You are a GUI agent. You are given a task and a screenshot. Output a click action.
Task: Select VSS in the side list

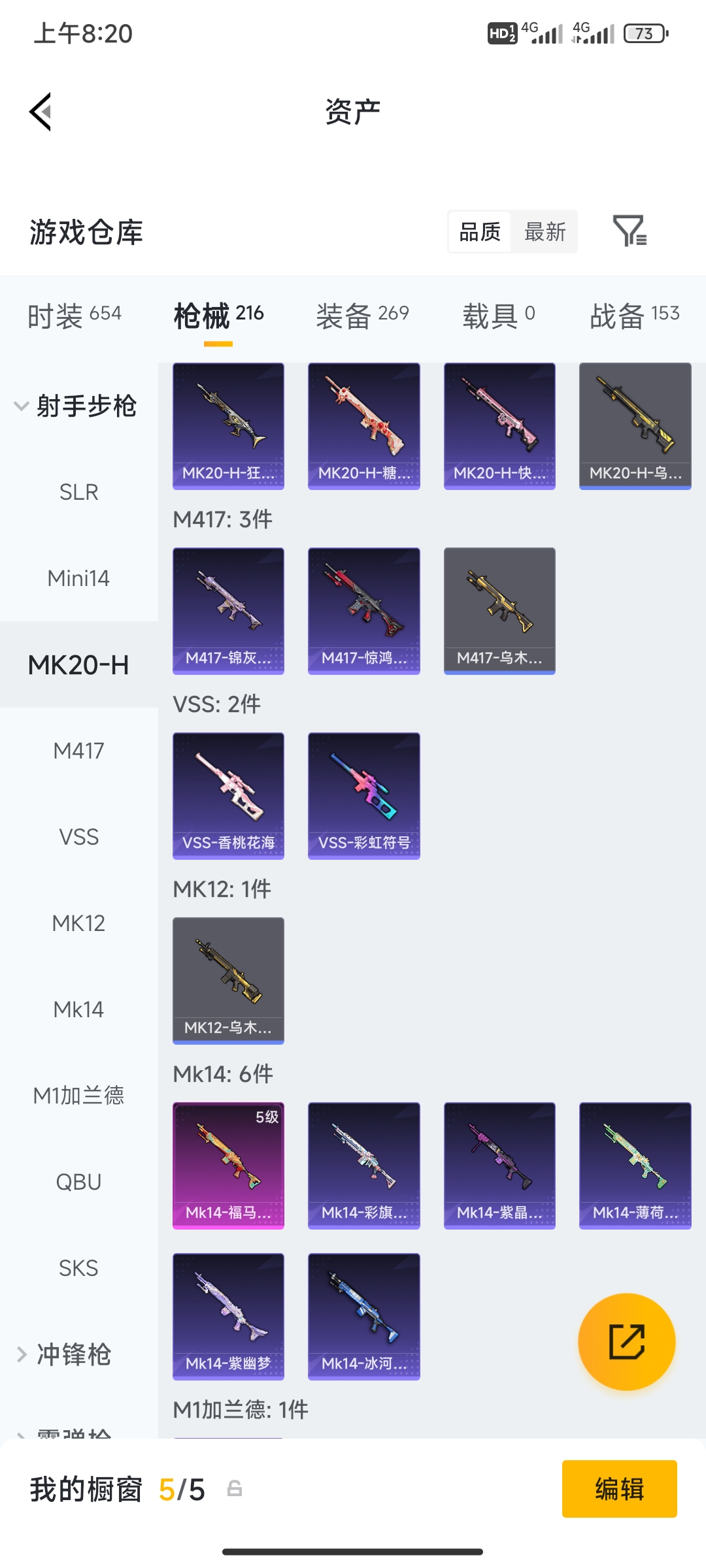point(79,837)
